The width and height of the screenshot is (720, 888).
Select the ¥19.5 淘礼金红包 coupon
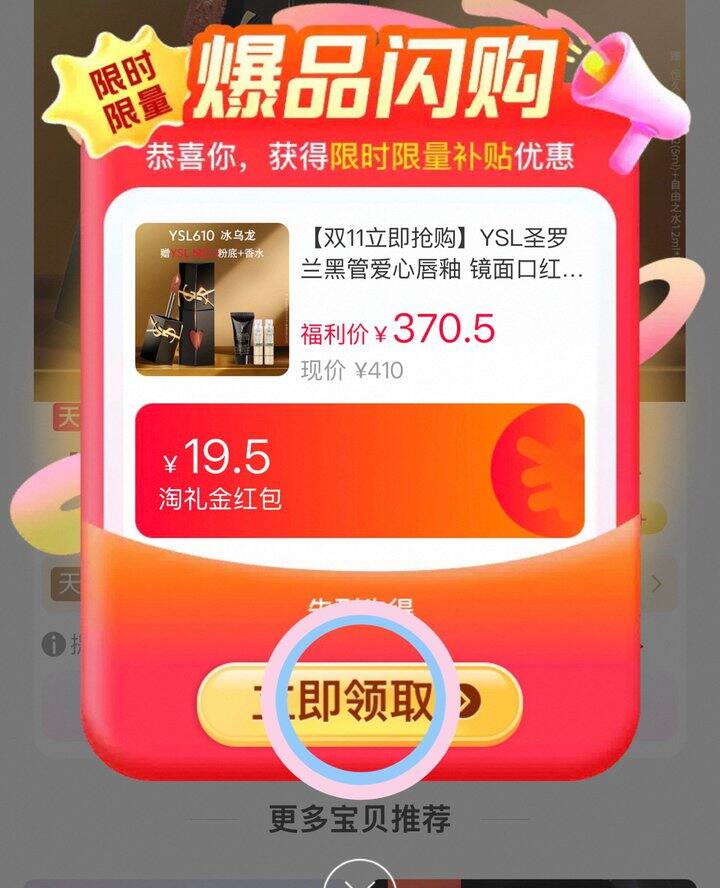click(360, 470)
